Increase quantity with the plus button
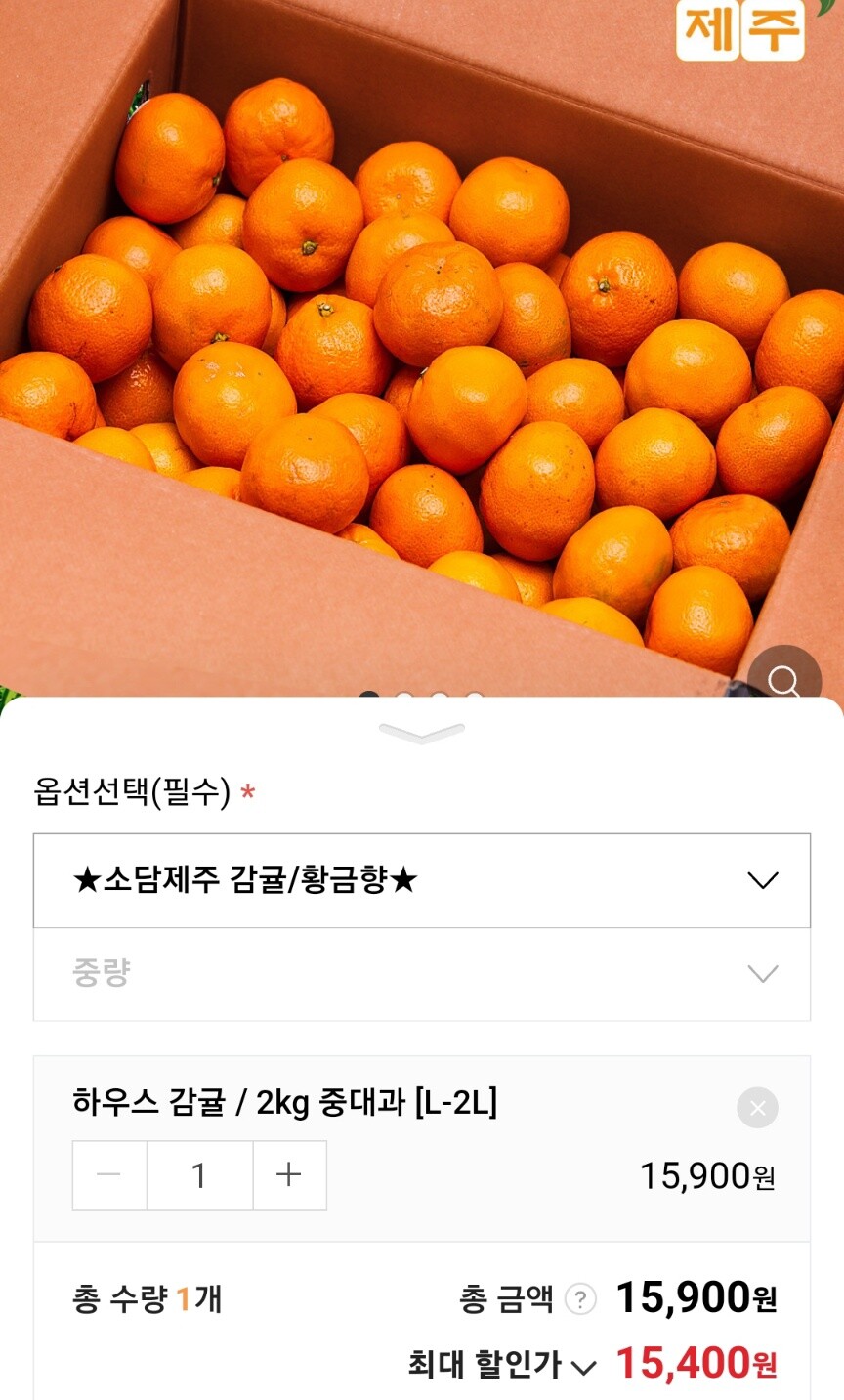Image resolution: width=844 pixels, height=1400 pixels. coord(289,1176)
